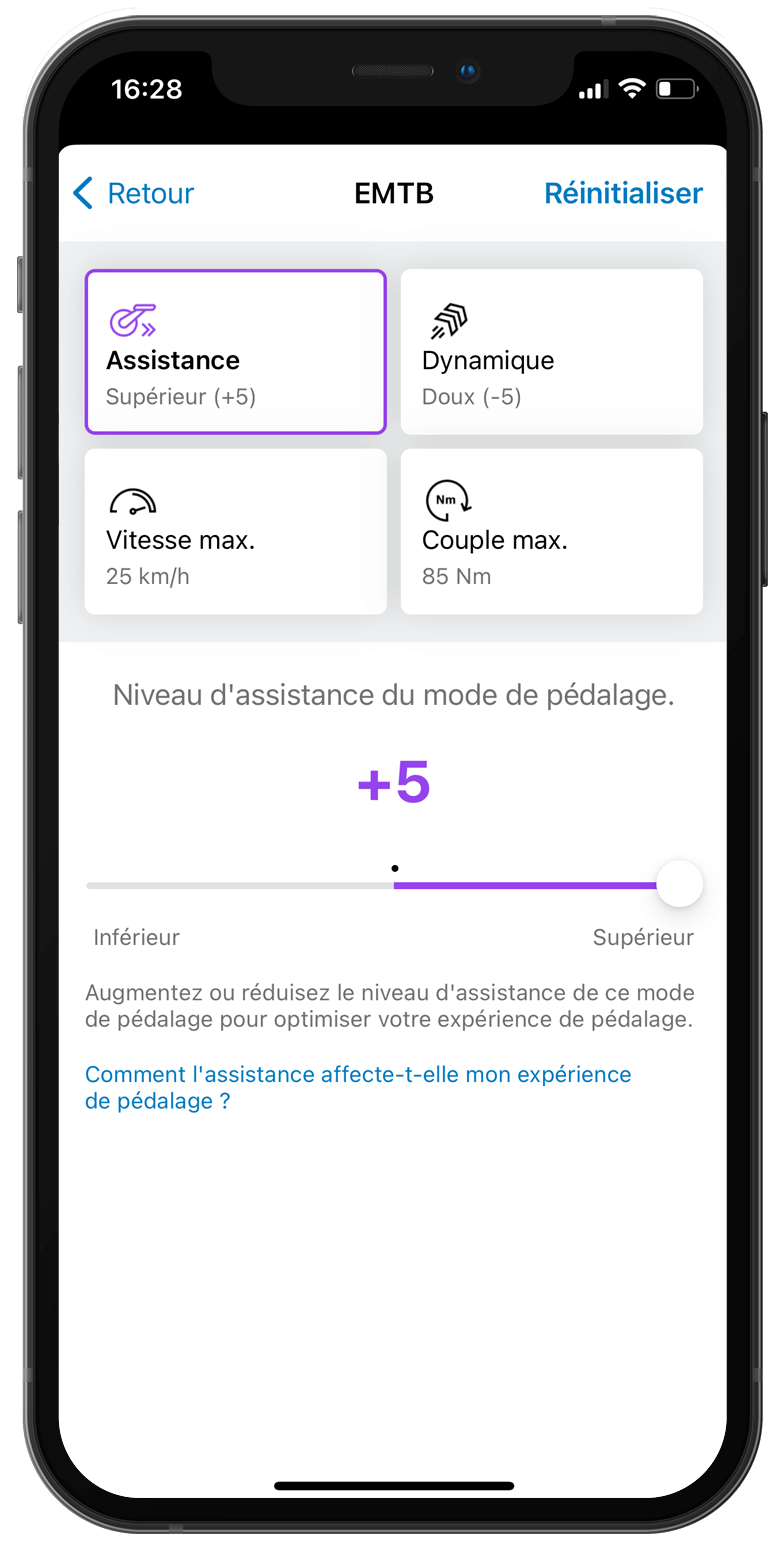780x1553 pixels.
Task: Open the Vitesse max. card
Action: (236, 531)
